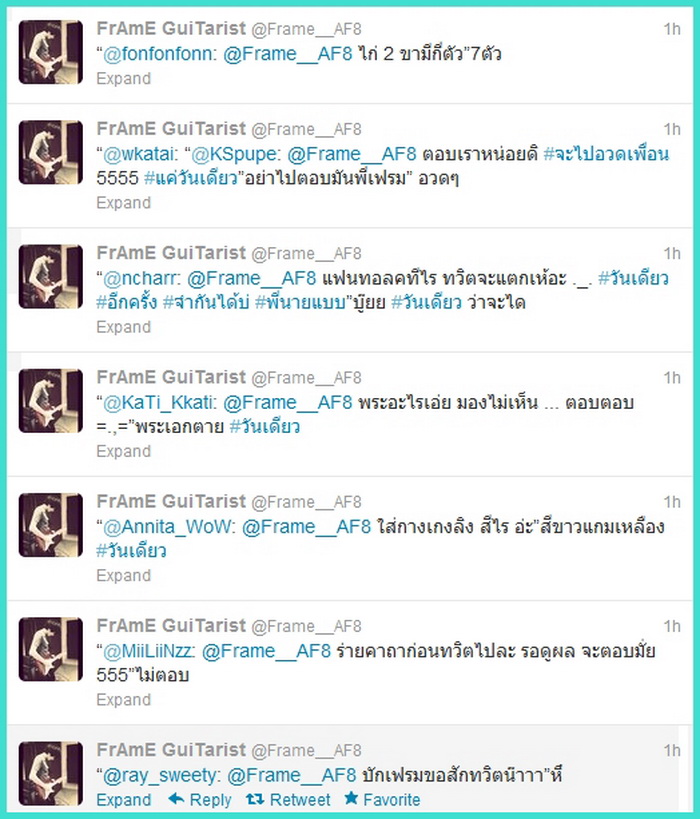
Task: Favorite the @ray_sweety tweet
Action: tap(381, 800)
